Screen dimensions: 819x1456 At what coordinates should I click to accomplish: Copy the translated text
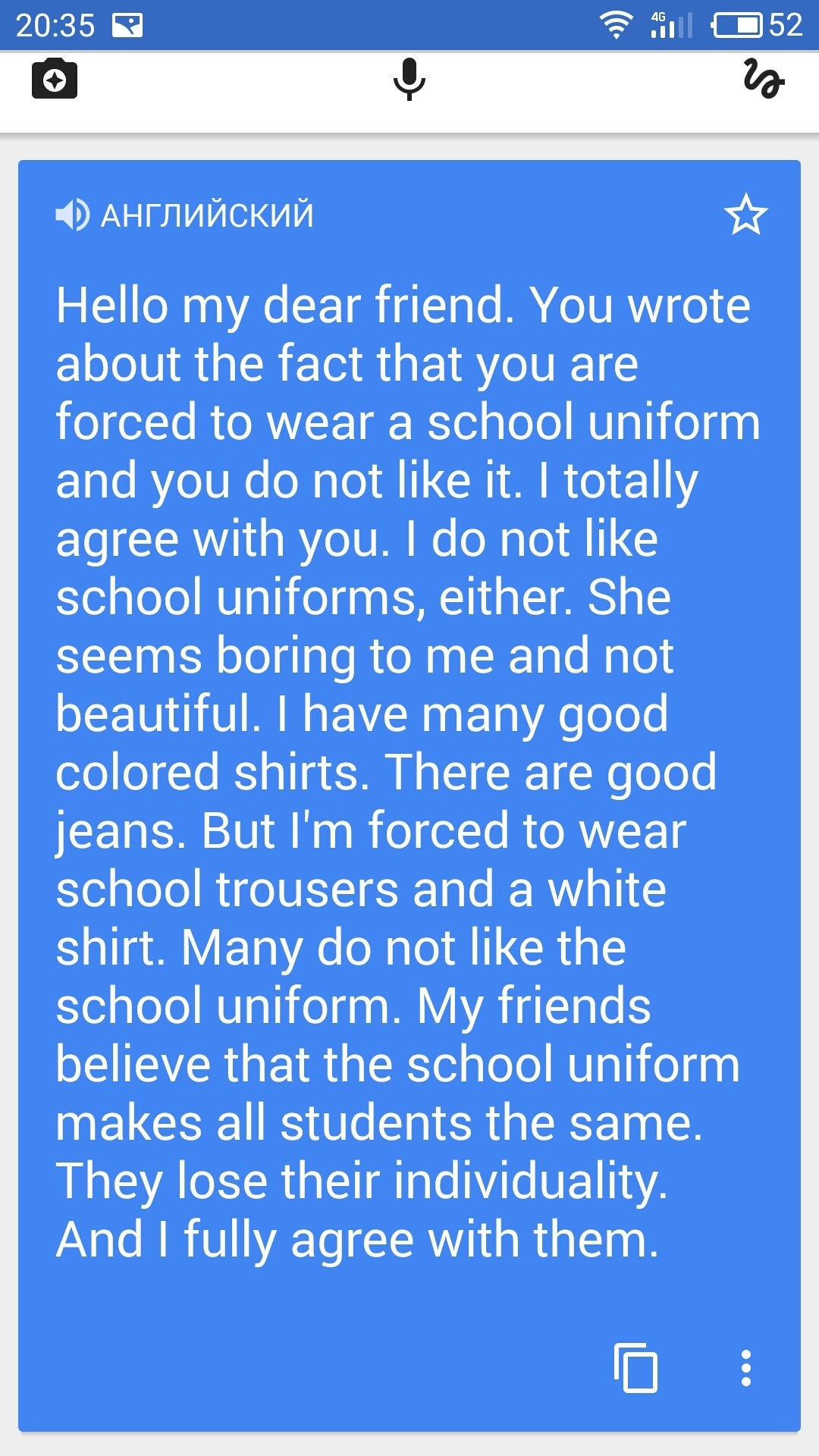tap(635, 1368)
